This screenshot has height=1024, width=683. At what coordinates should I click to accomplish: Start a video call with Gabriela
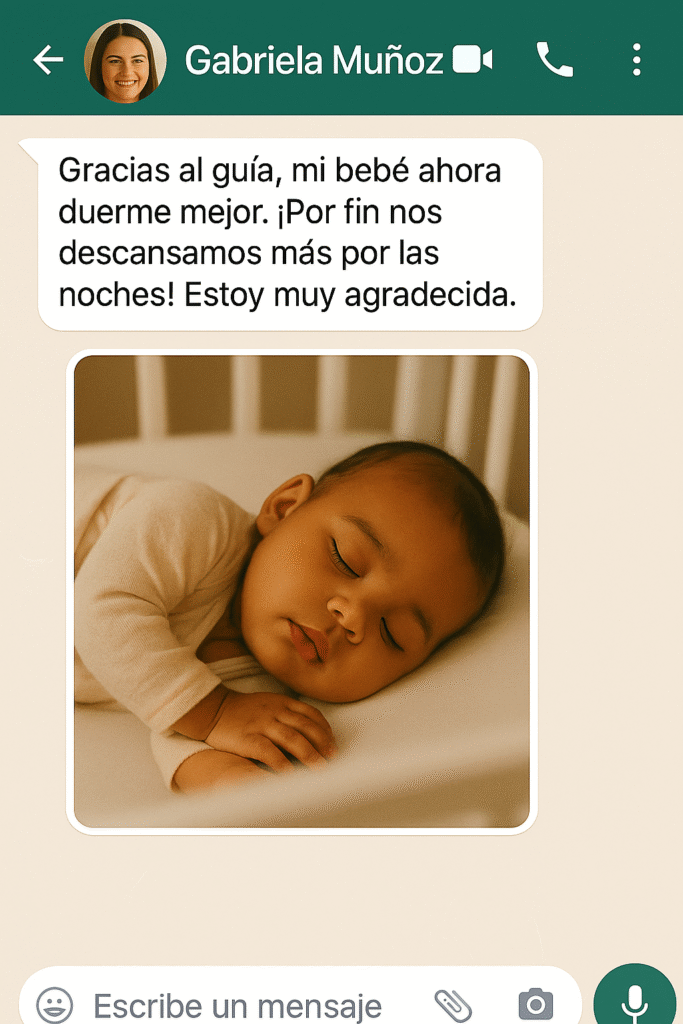pos(473,61)
